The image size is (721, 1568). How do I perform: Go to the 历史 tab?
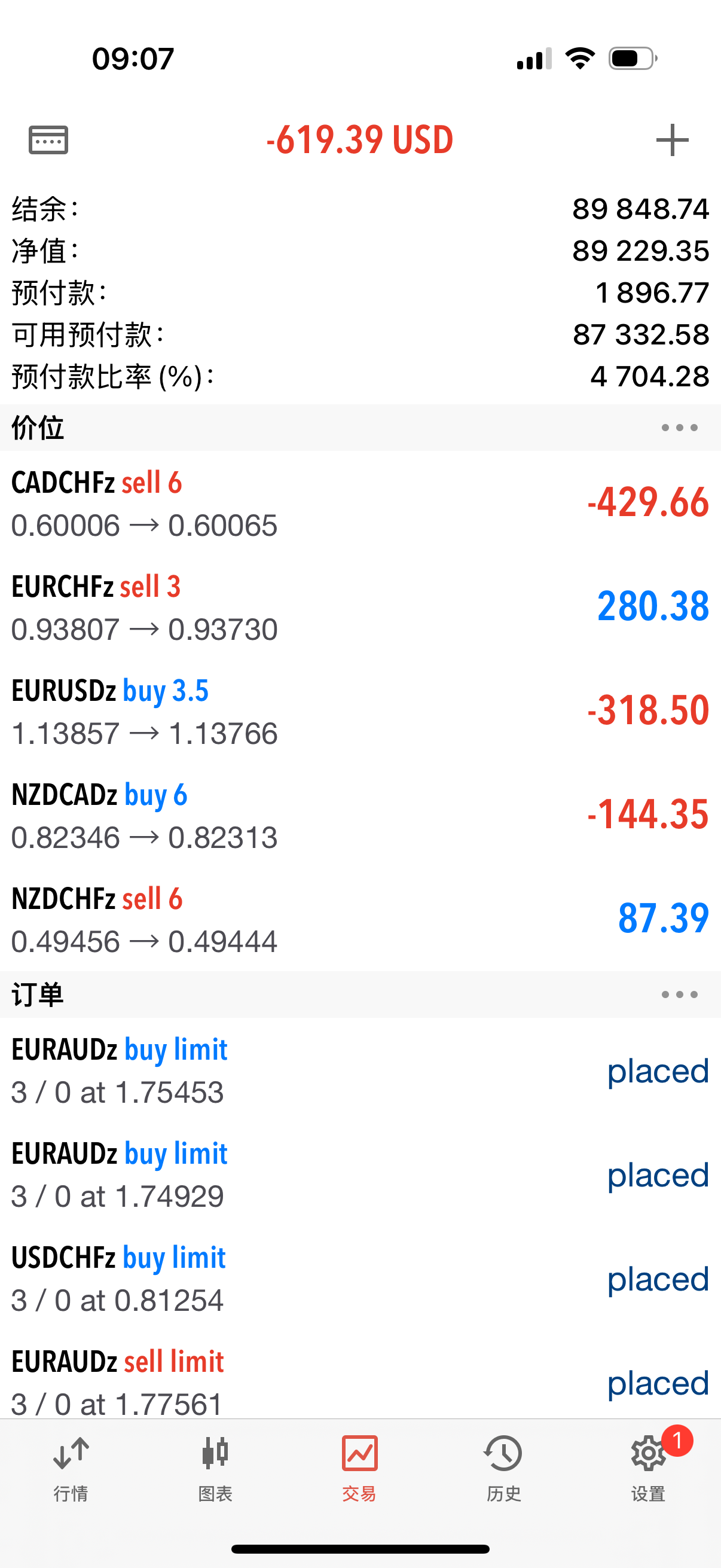click(504, 1469)
